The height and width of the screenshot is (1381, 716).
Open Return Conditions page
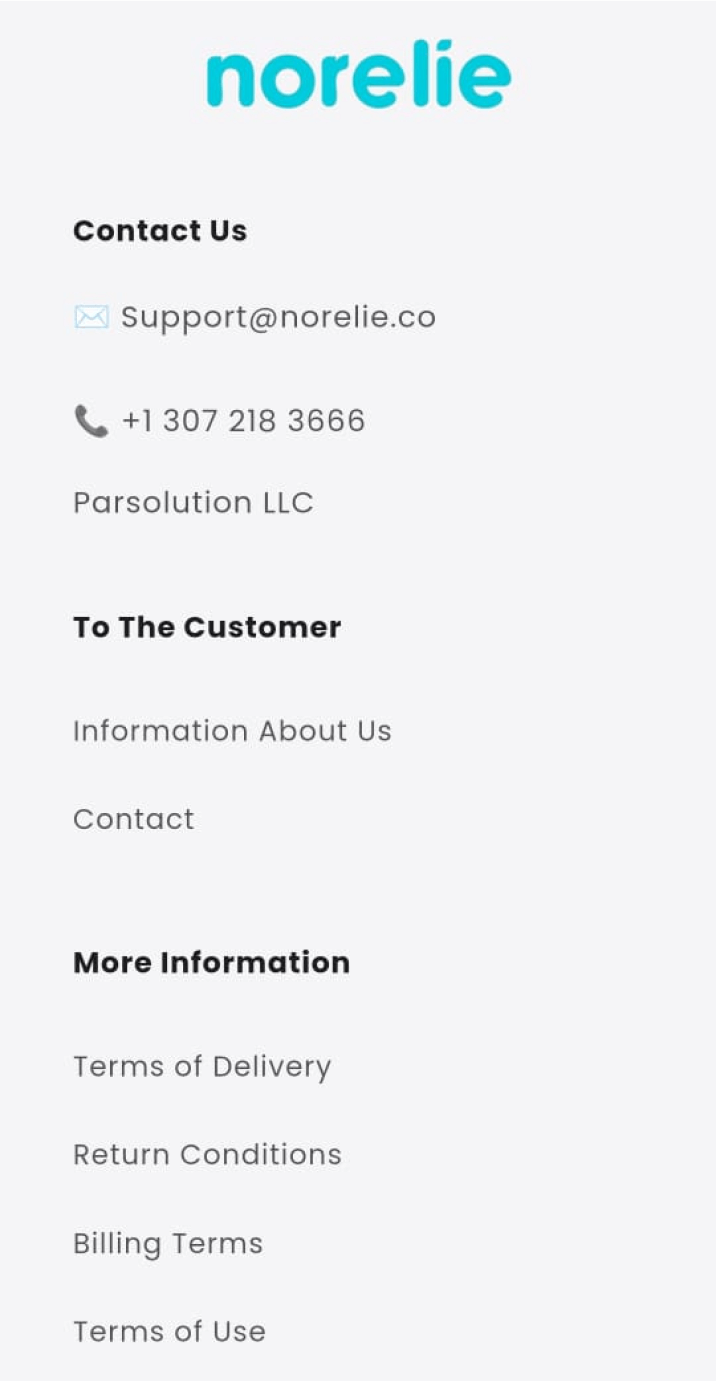pos(207,1154)
